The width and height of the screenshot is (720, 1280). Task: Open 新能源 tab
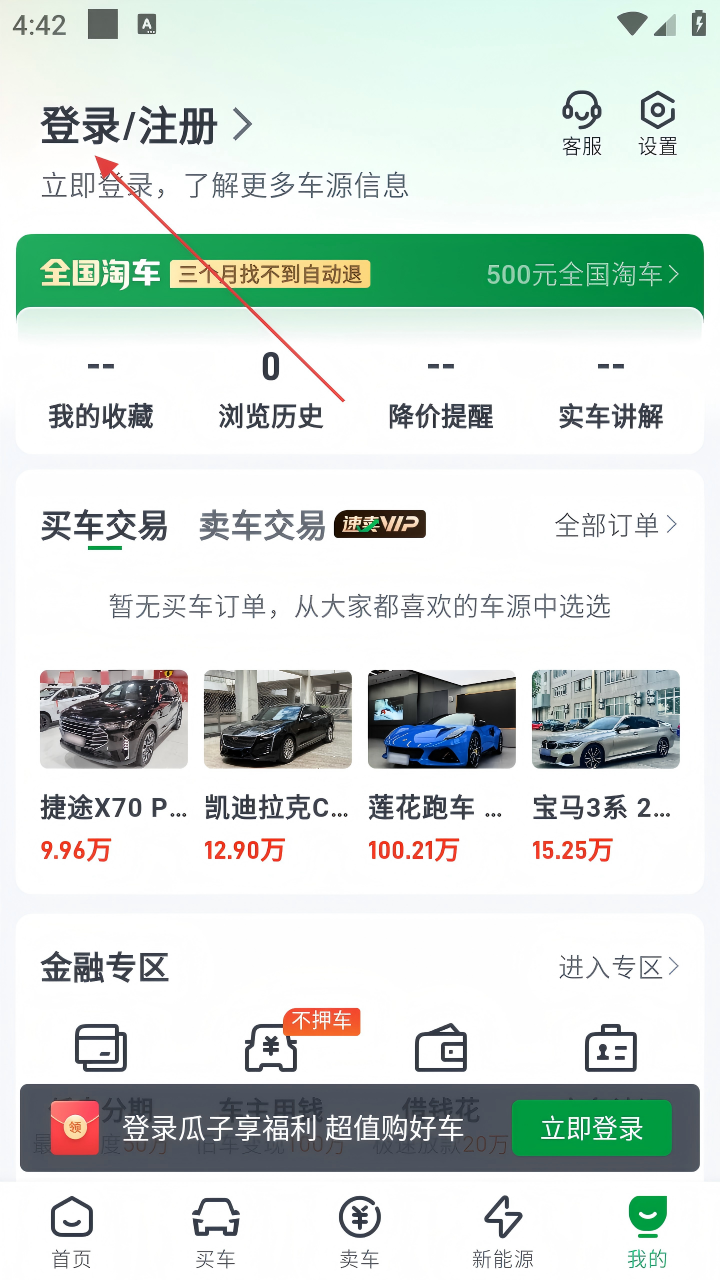click(x=503, y=1232)
